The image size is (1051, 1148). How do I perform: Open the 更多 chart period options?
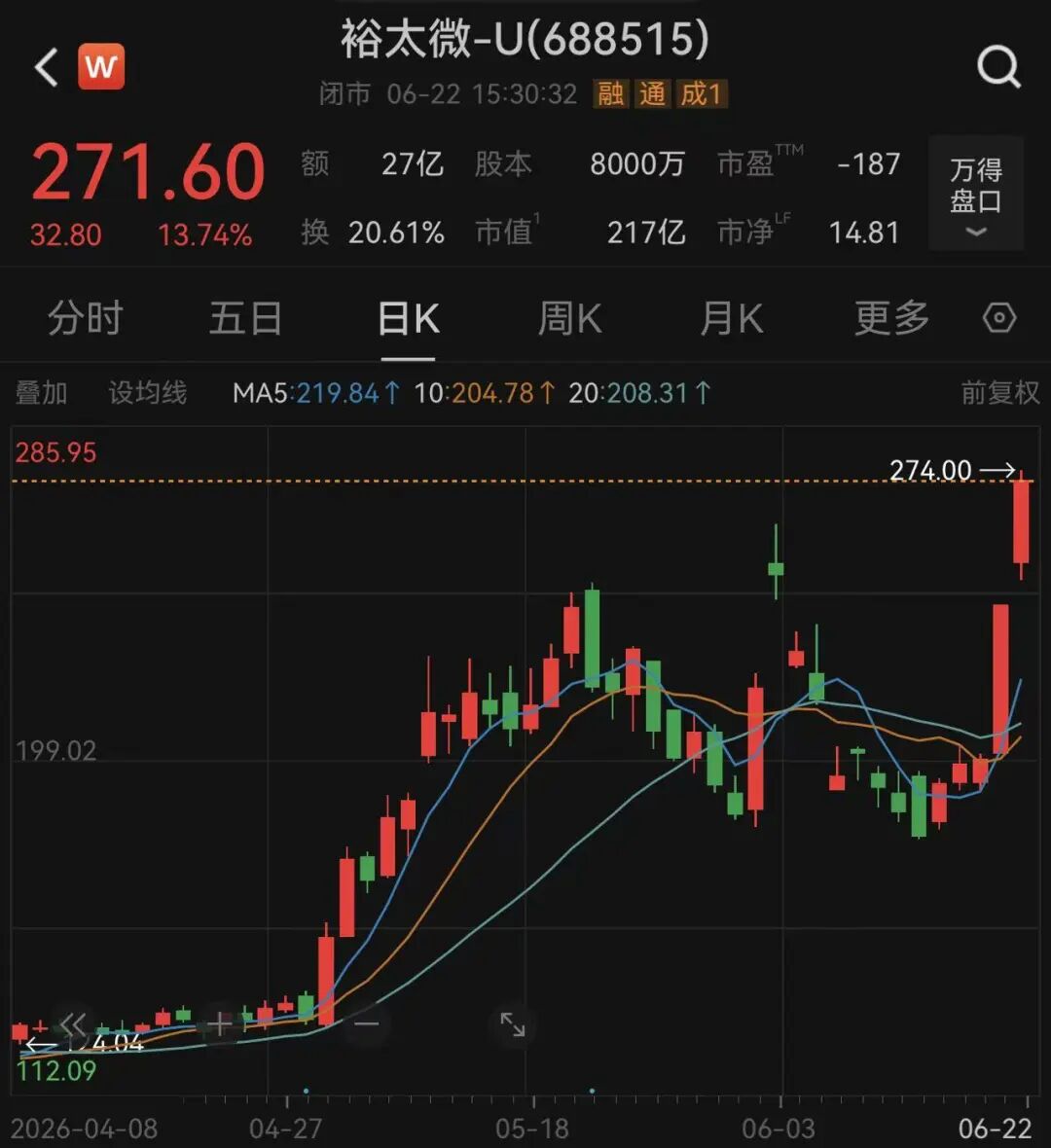[892, 318]
